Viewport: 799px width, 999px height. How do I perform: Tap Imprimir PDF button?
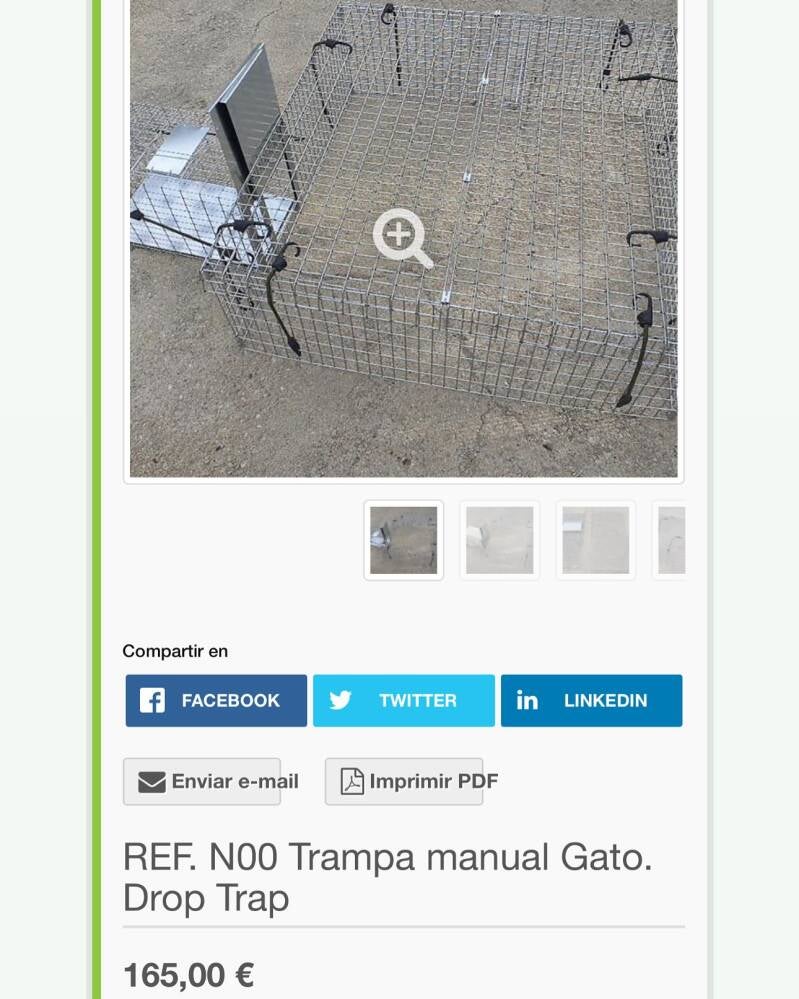point(404,781)
